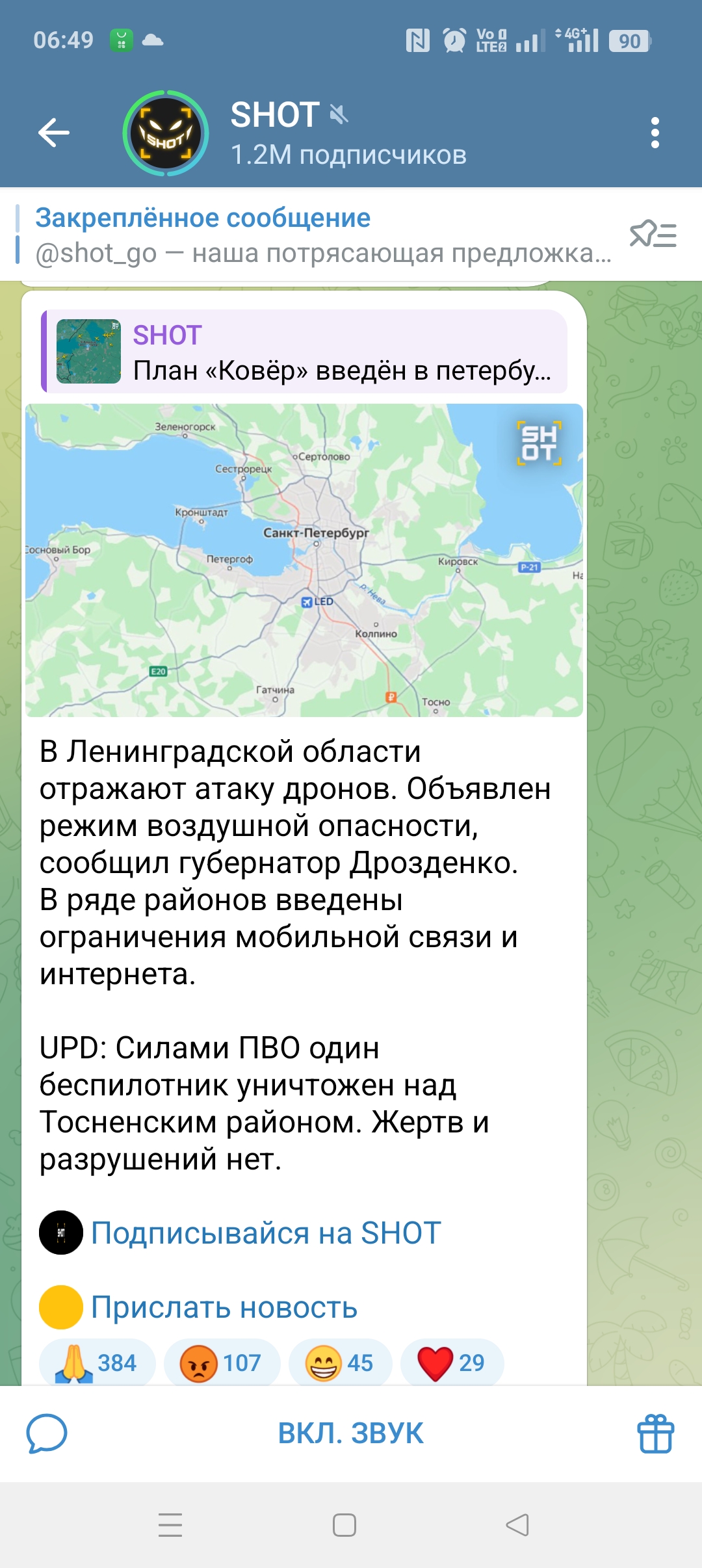702x1568 pixels.
Task: Show recent apps from the navigation bar
Action: (170, 1525)
